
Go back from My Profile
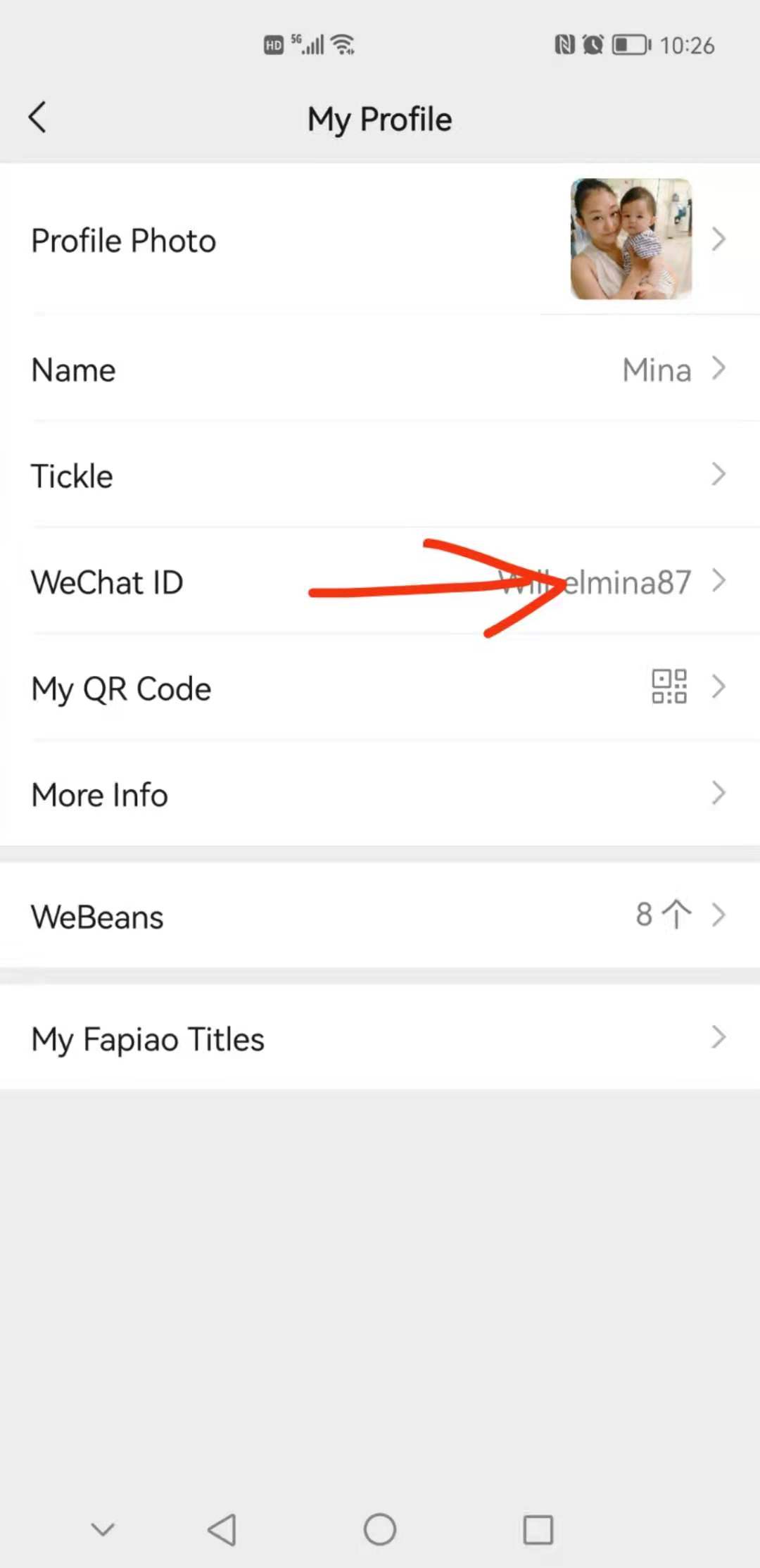(38, 118)
